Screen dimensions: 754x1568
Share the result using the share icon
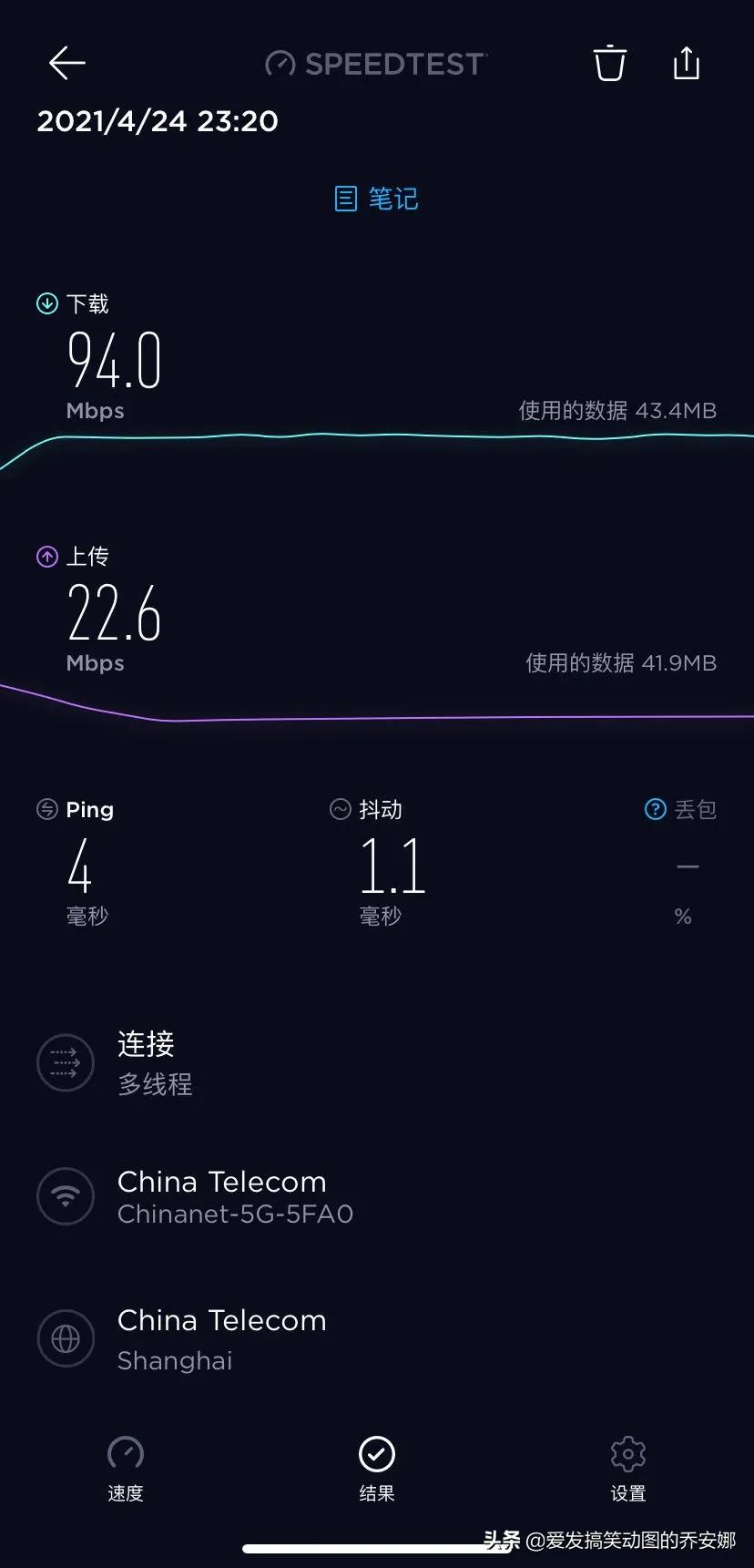[x=686, y=63]
